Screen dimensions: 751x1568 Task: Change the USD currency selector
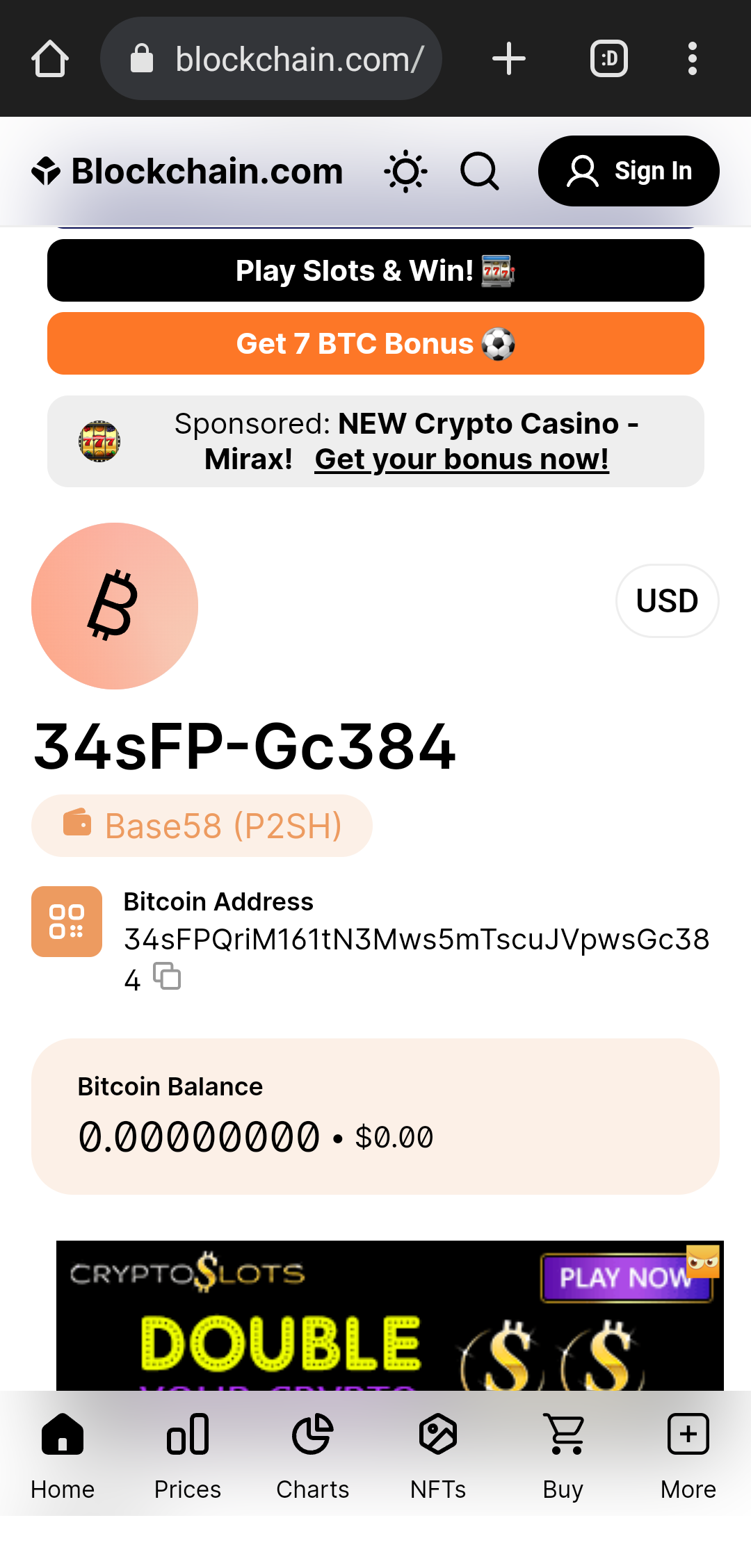tap(667, 601)
